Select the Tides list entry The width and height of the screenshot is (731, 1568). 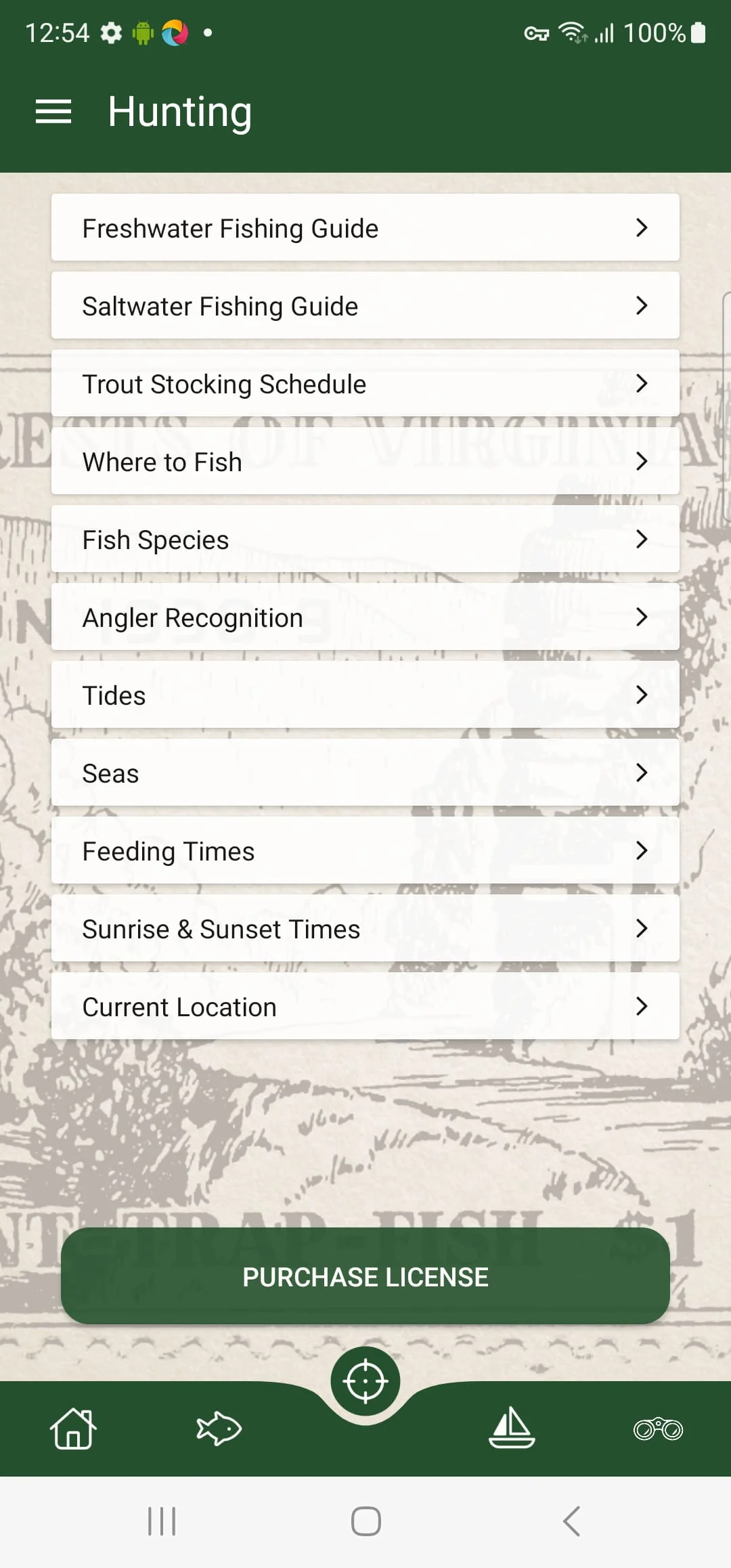[x=365, y=695]
